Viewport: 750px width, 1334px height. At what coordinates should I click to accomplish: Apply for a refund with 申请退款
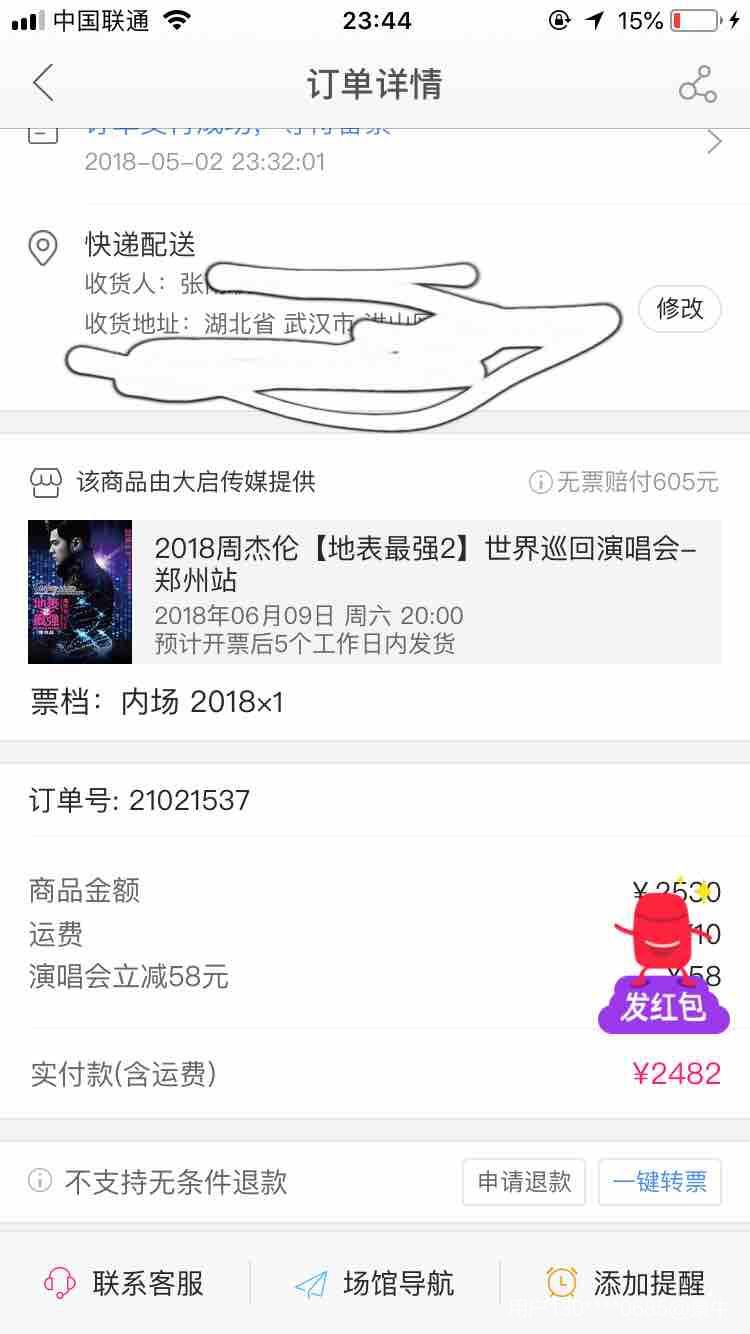(524, 1182)
